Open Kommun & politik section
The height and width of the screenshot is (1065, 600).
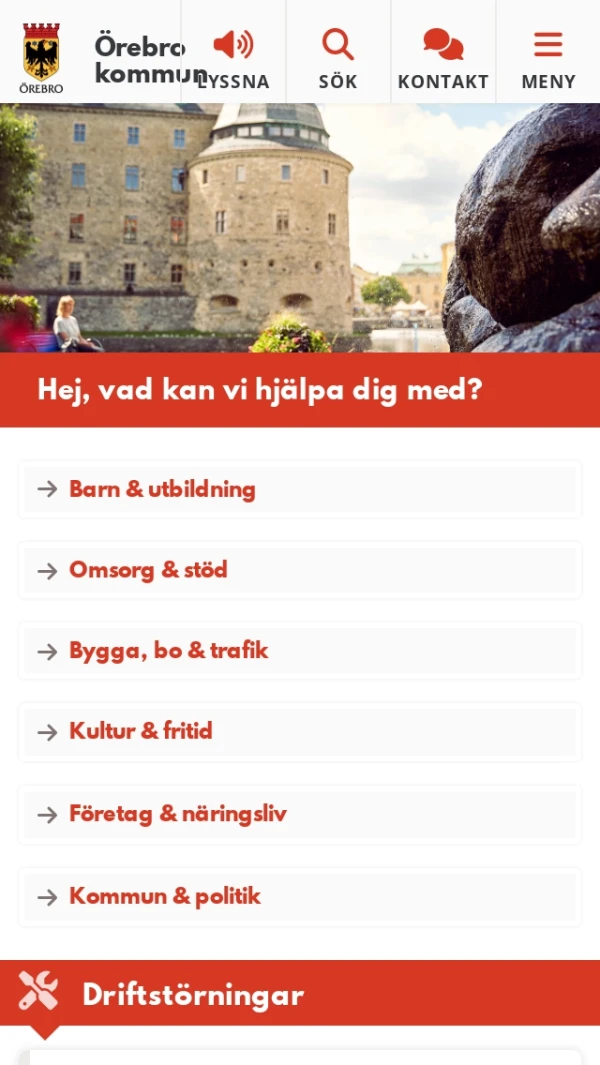pyautogui.click(x=164, y=896)
